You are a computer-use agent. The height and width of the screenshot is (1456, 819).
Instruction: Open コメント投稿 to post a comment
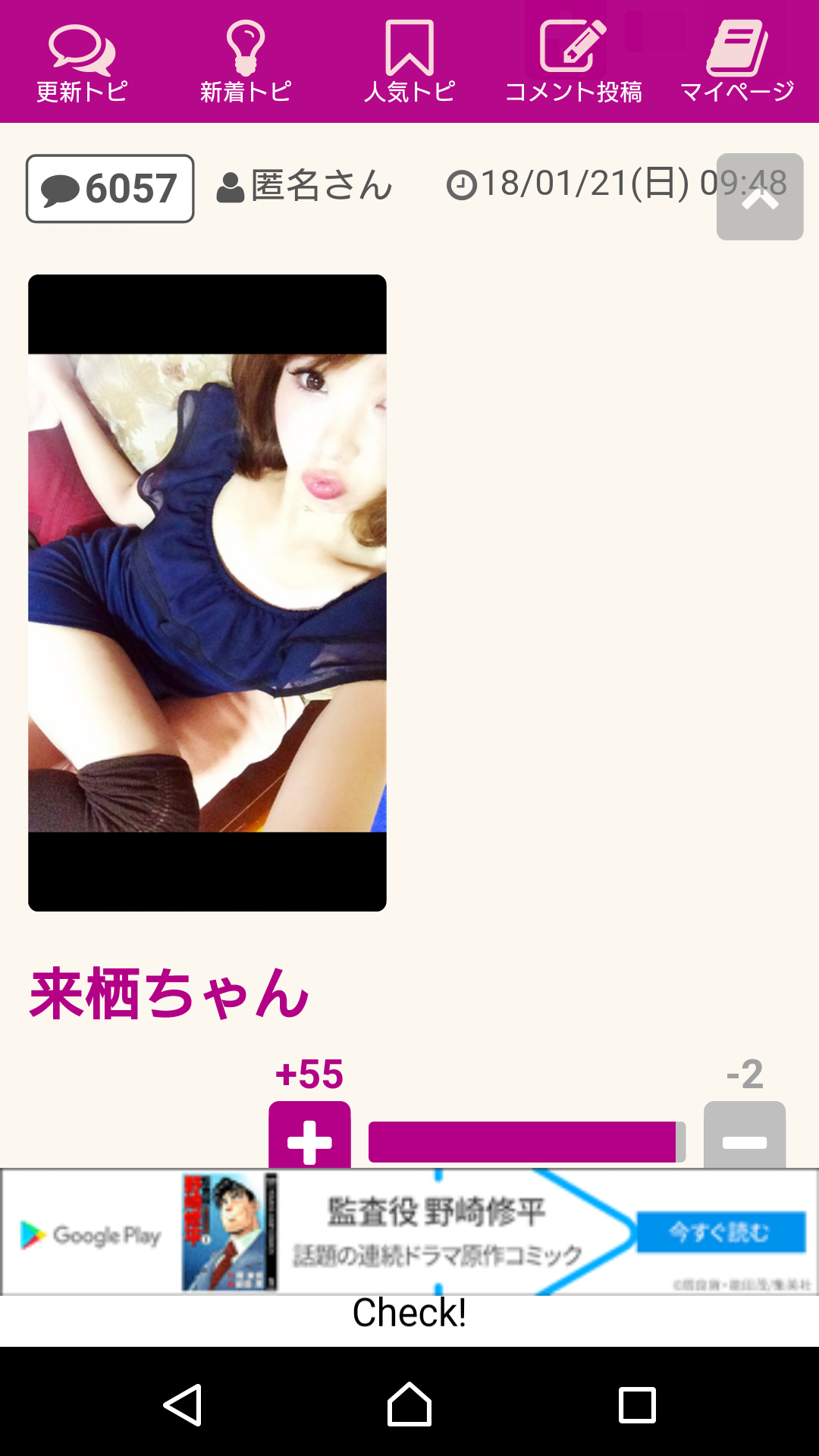click(x=573, y=64)
